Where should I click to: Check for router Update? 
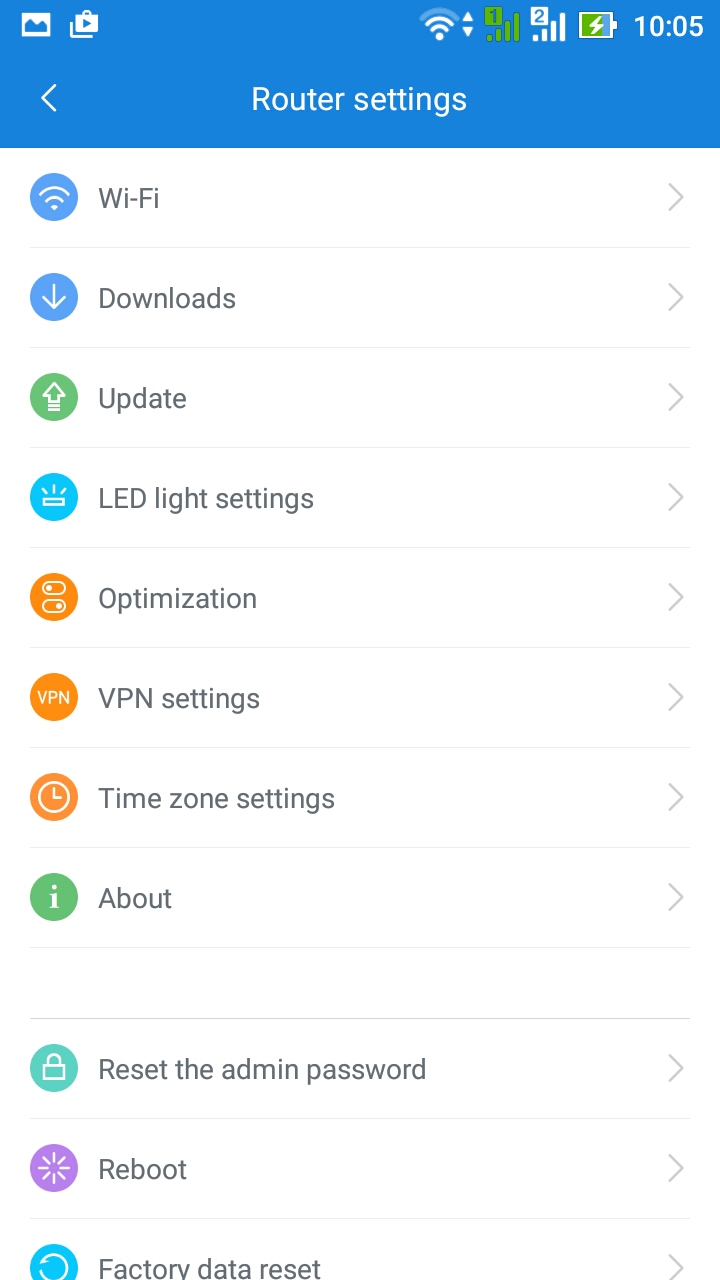360,398
